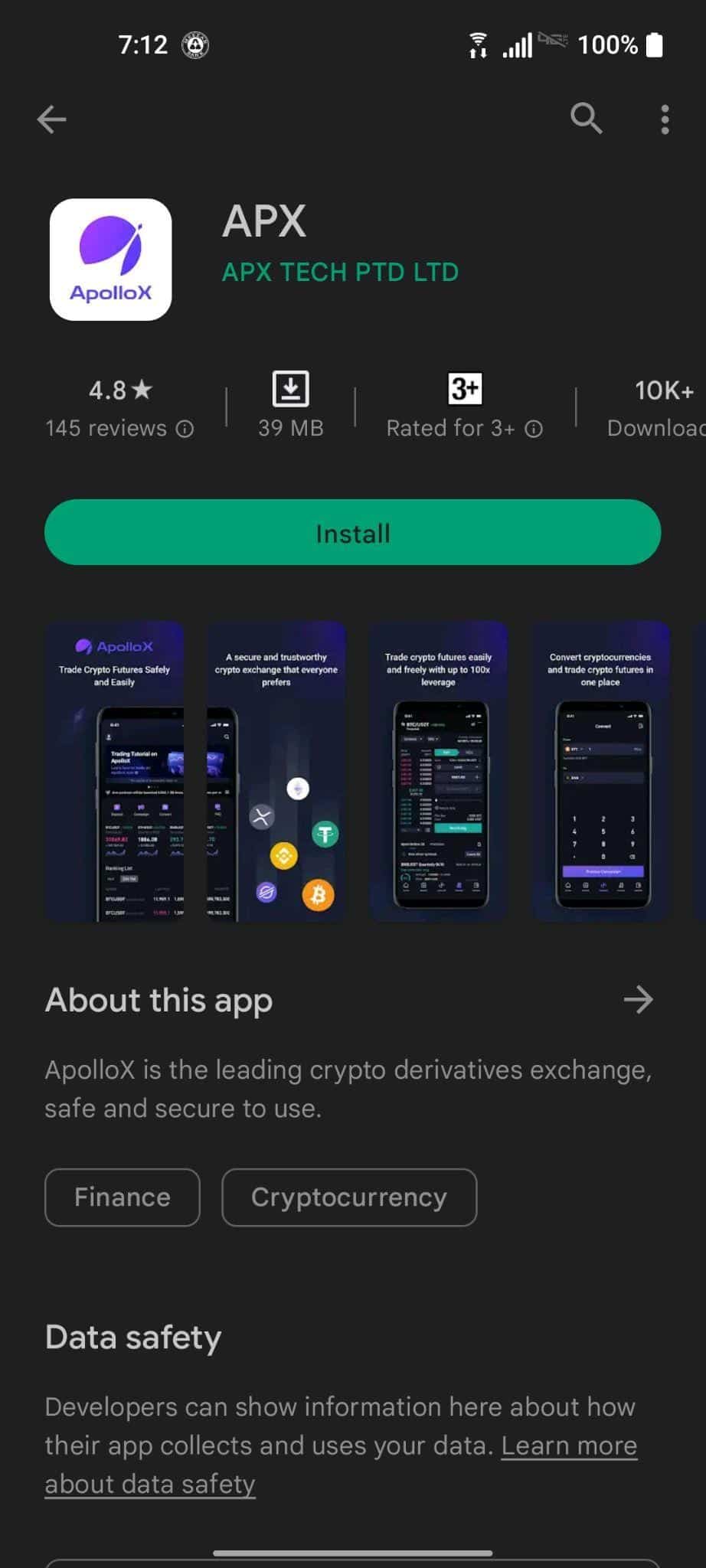Install the APX app

coord(352,533)
